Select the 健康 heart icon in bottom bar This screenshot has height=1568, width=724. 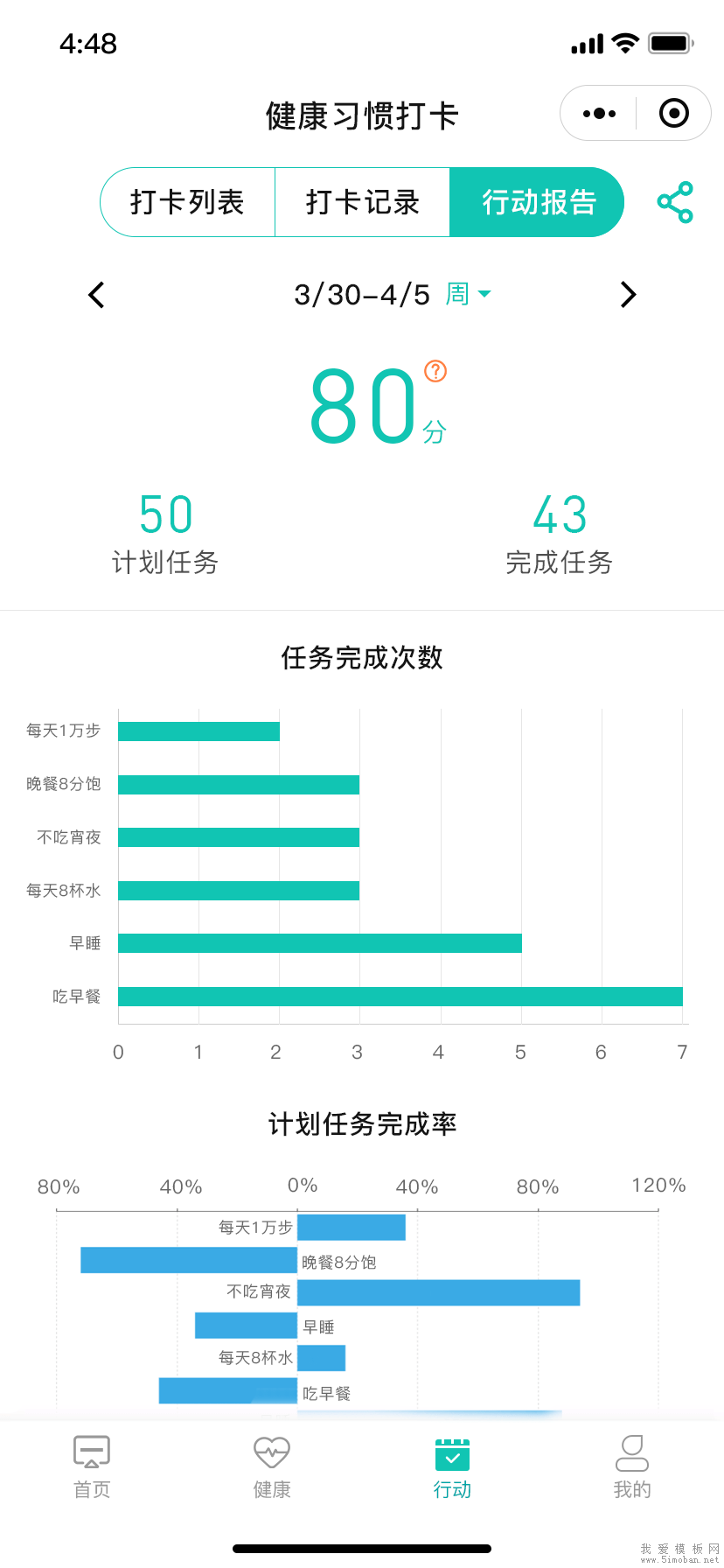pos(271,1451)
